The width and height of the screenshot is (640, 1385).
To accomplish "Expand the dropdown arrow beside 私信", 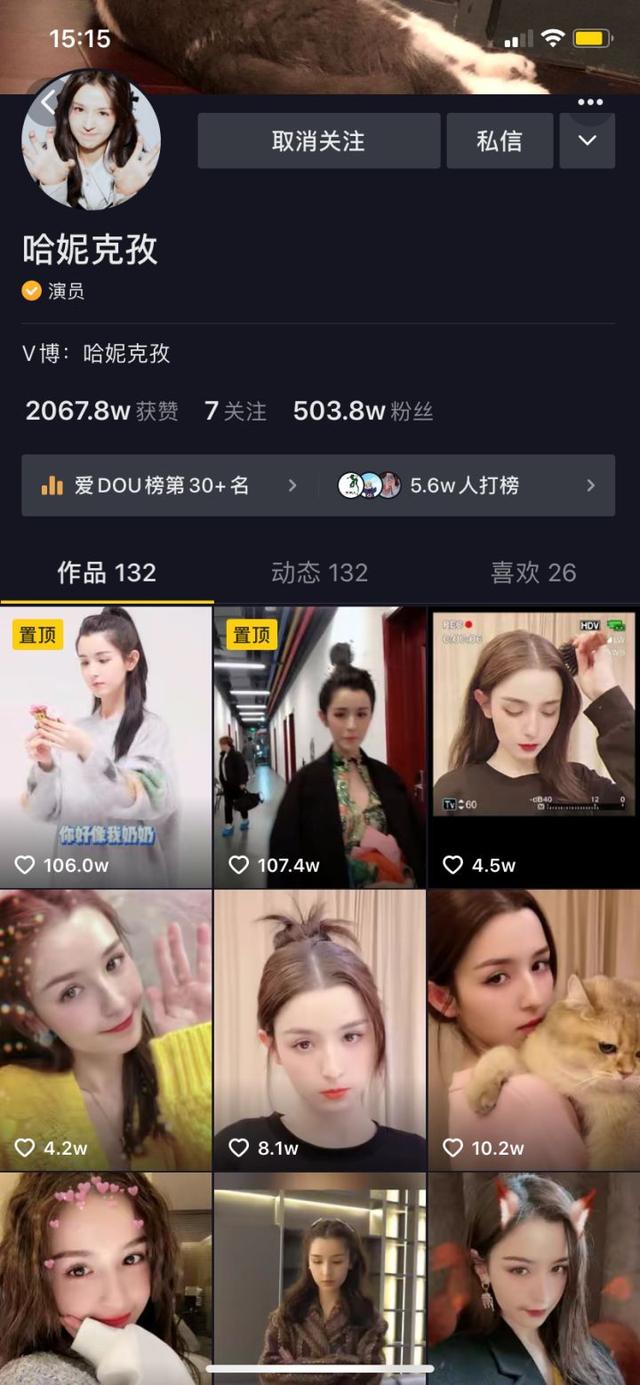I will coord(587,141).
